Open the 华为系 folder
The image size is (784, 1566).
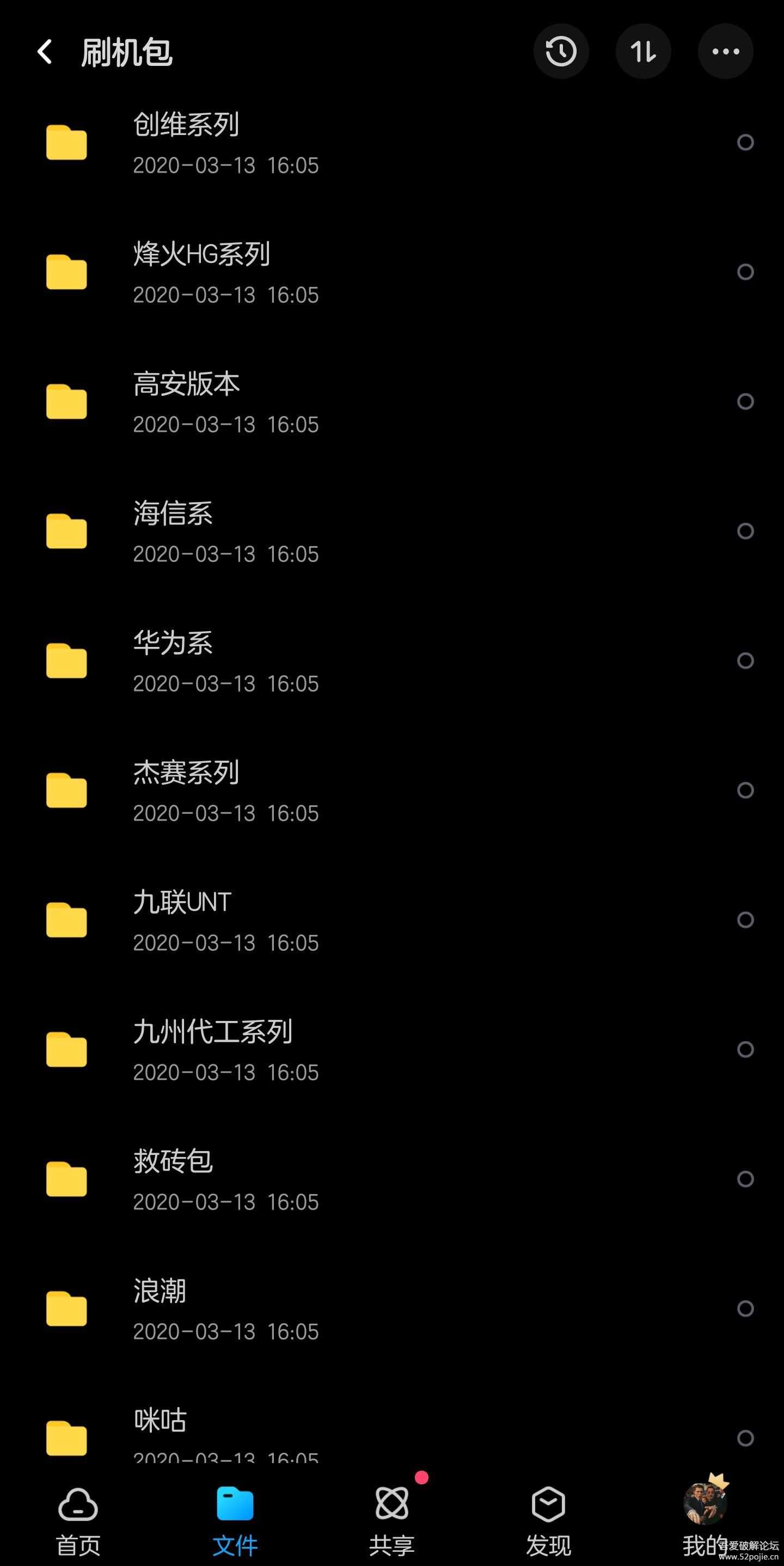tap(173, 660)
